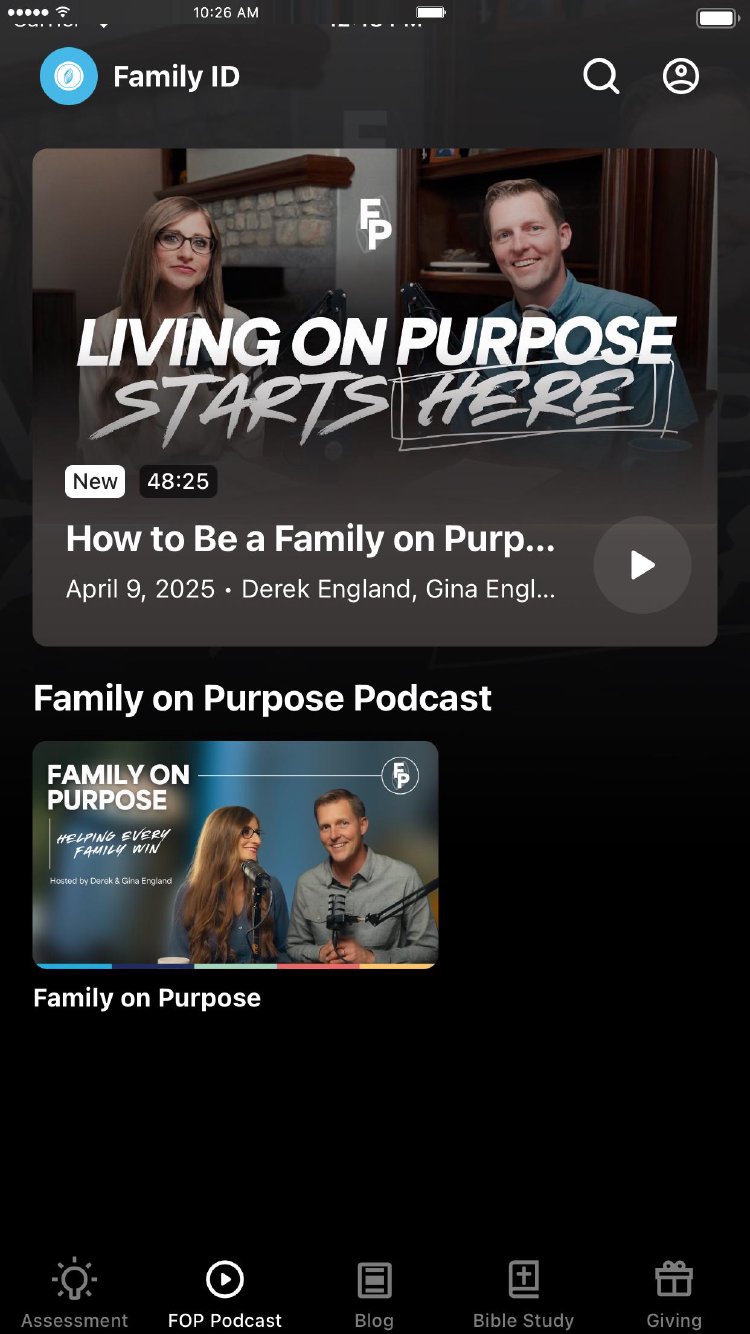The width and height of the screenshot is (750, 1334).
Task: Switch to the Giving tab
Action: click(x=674, y=1294)
